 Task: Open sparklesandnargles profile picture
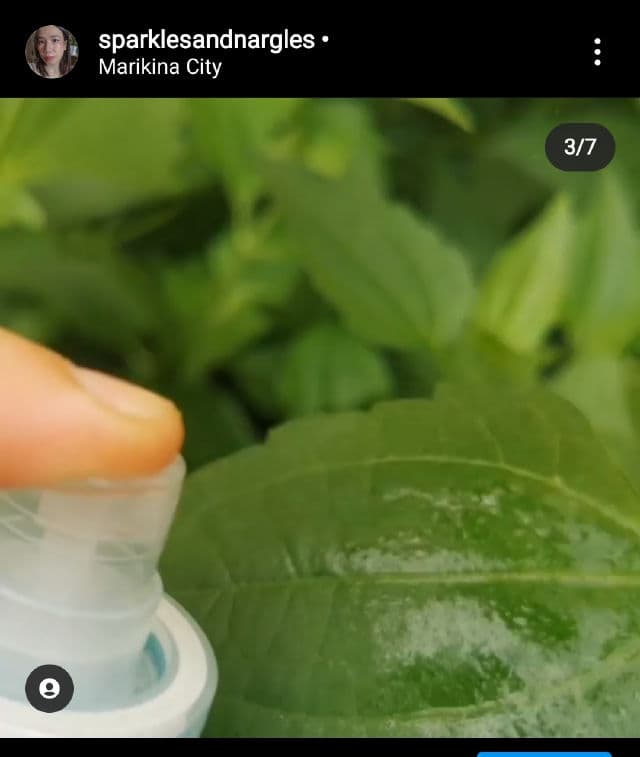pos(51,52)
